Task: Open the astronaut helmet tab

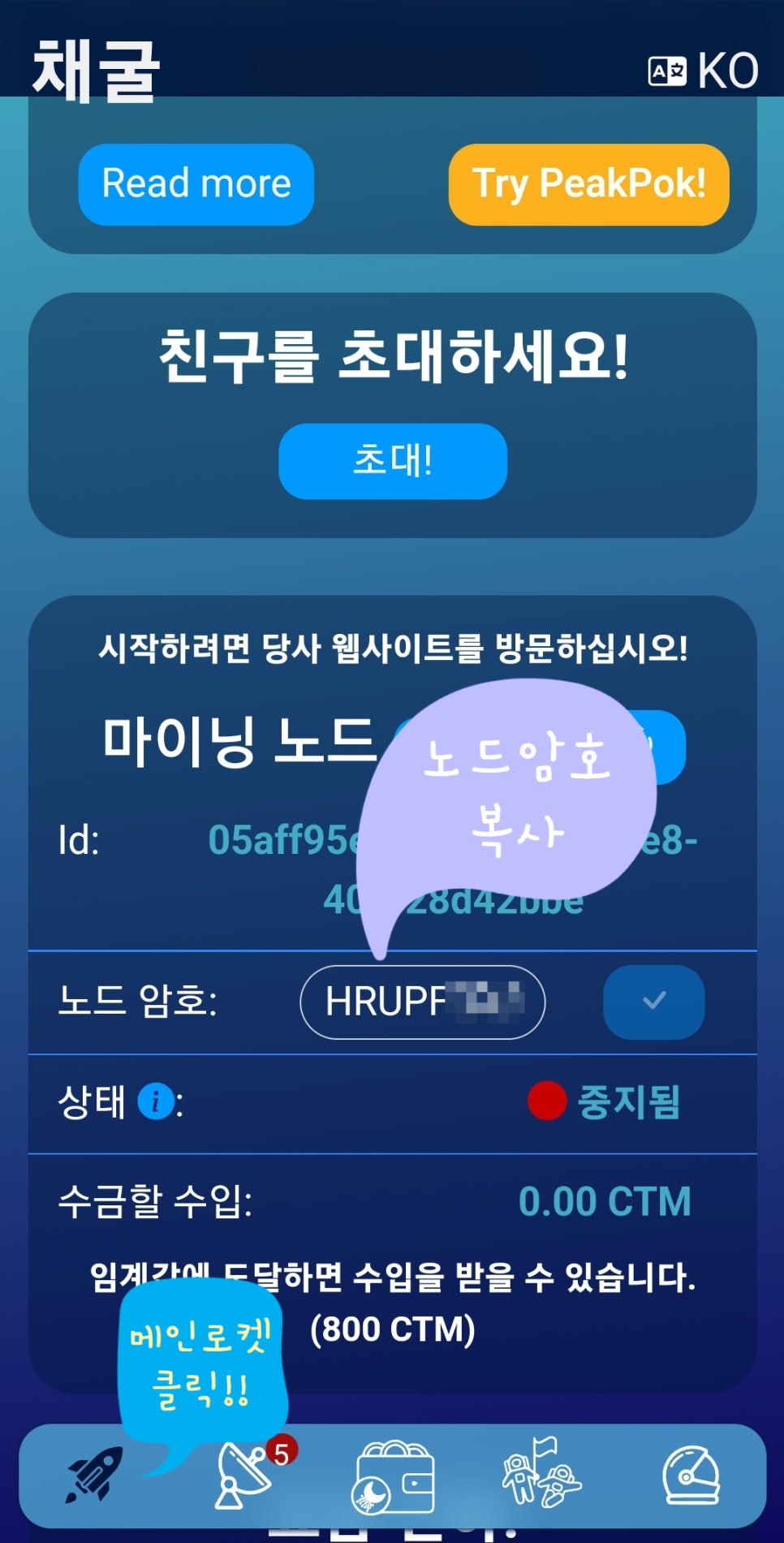Action: (690, 1476)
